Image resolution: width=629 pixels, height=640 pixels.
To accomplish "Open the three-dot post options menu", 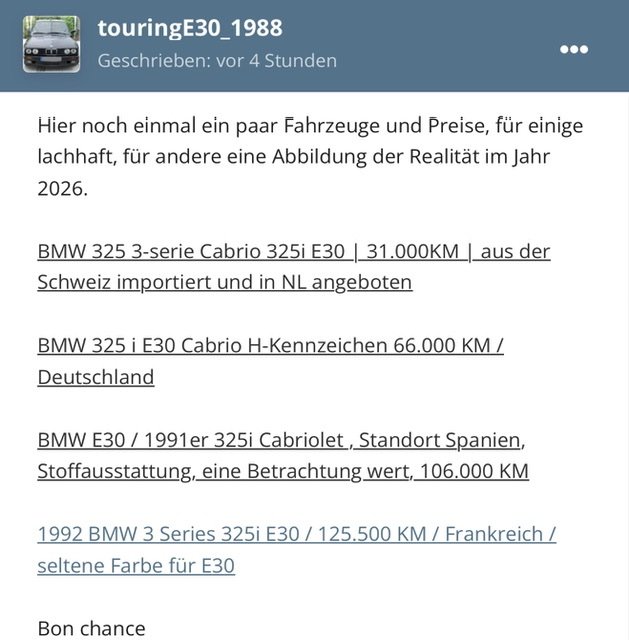I will (574, 48).
